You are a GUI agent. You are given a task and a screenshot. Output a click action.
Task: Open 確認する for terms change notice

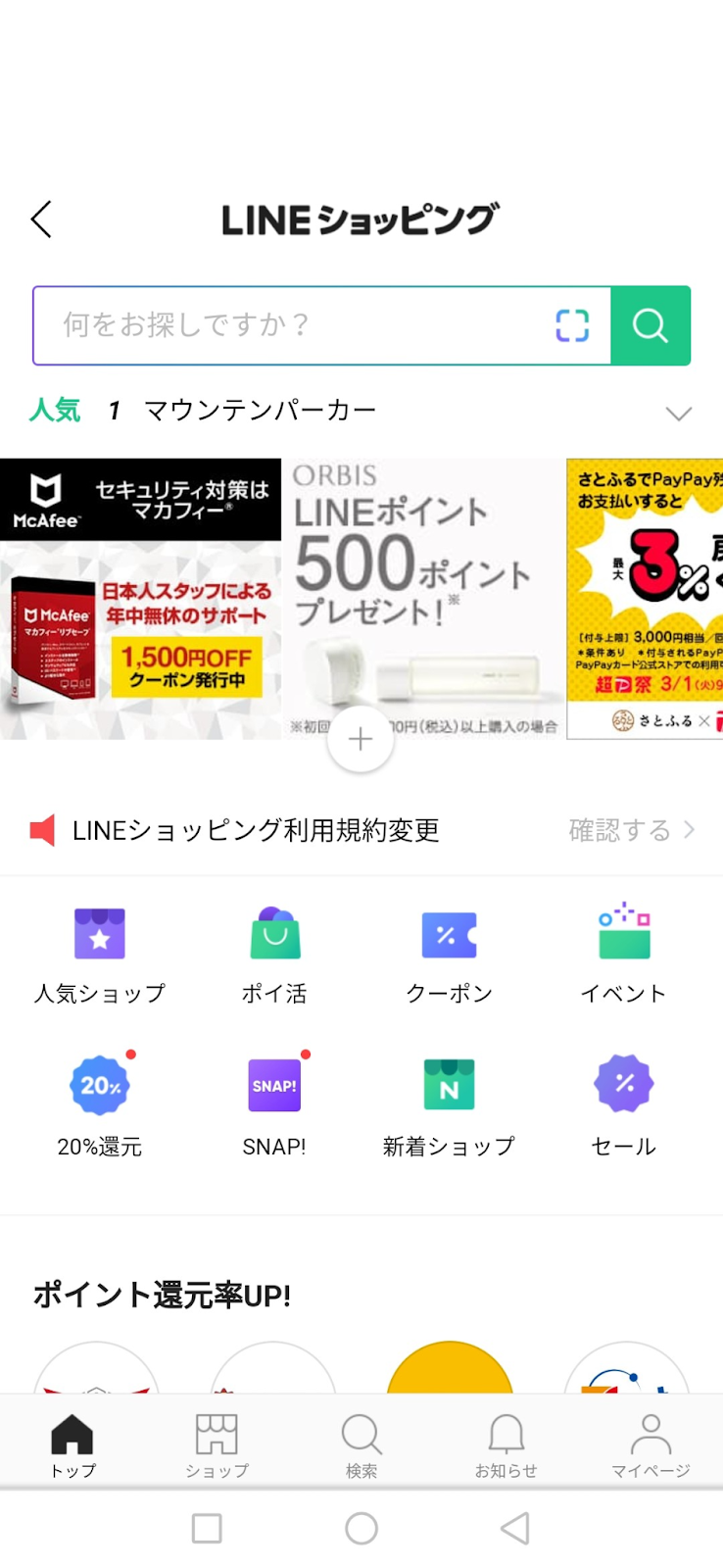(x=631, y=830)
